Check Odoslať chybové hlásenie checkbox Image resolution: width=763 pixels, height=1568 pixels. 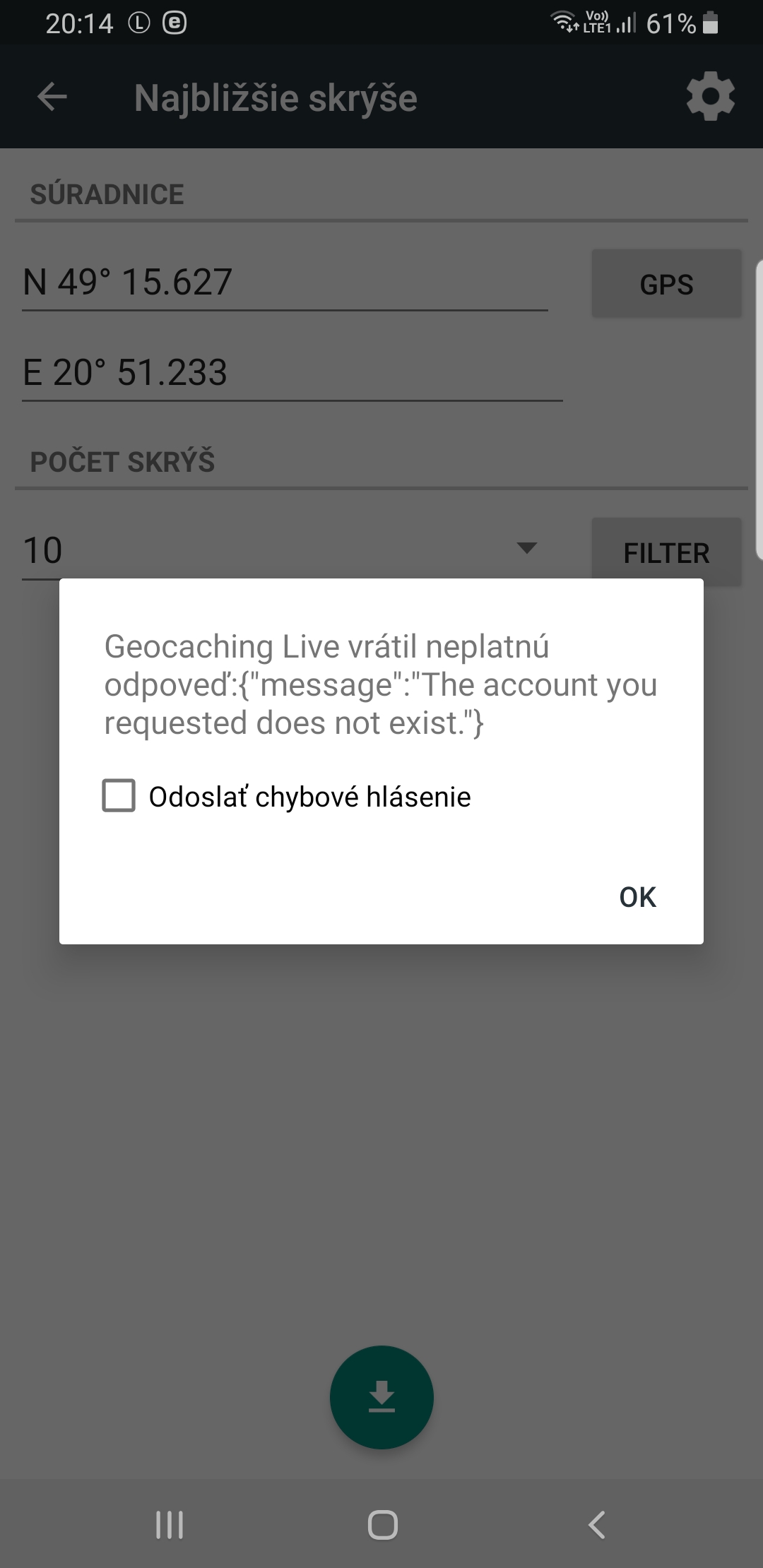pos(119,796)
